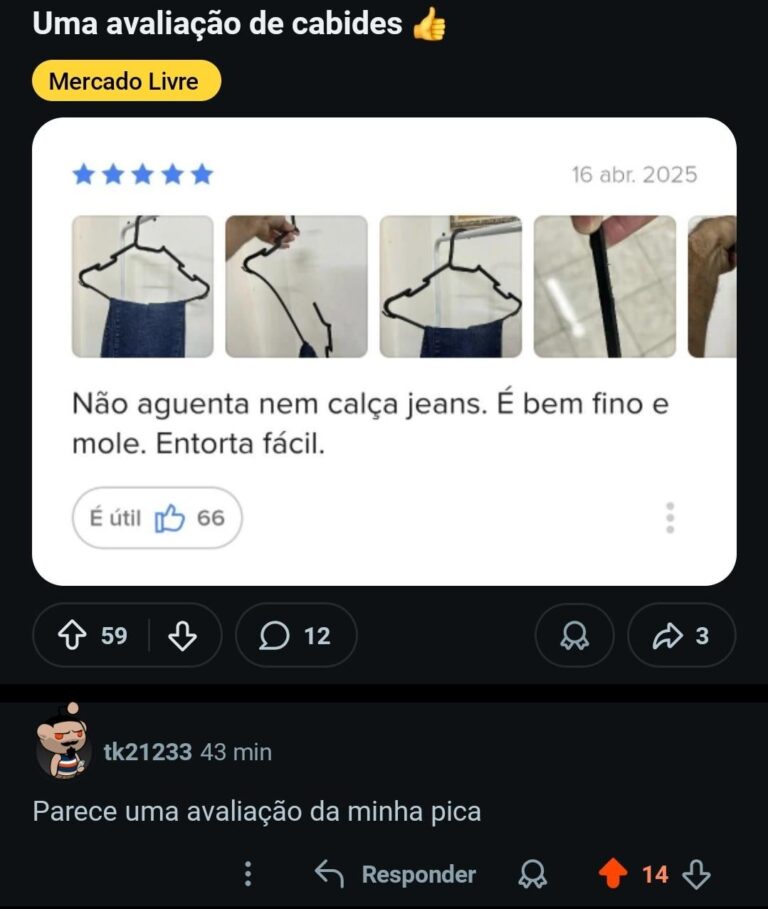Tap Responder to reply to tk21233

coord(396,875)
